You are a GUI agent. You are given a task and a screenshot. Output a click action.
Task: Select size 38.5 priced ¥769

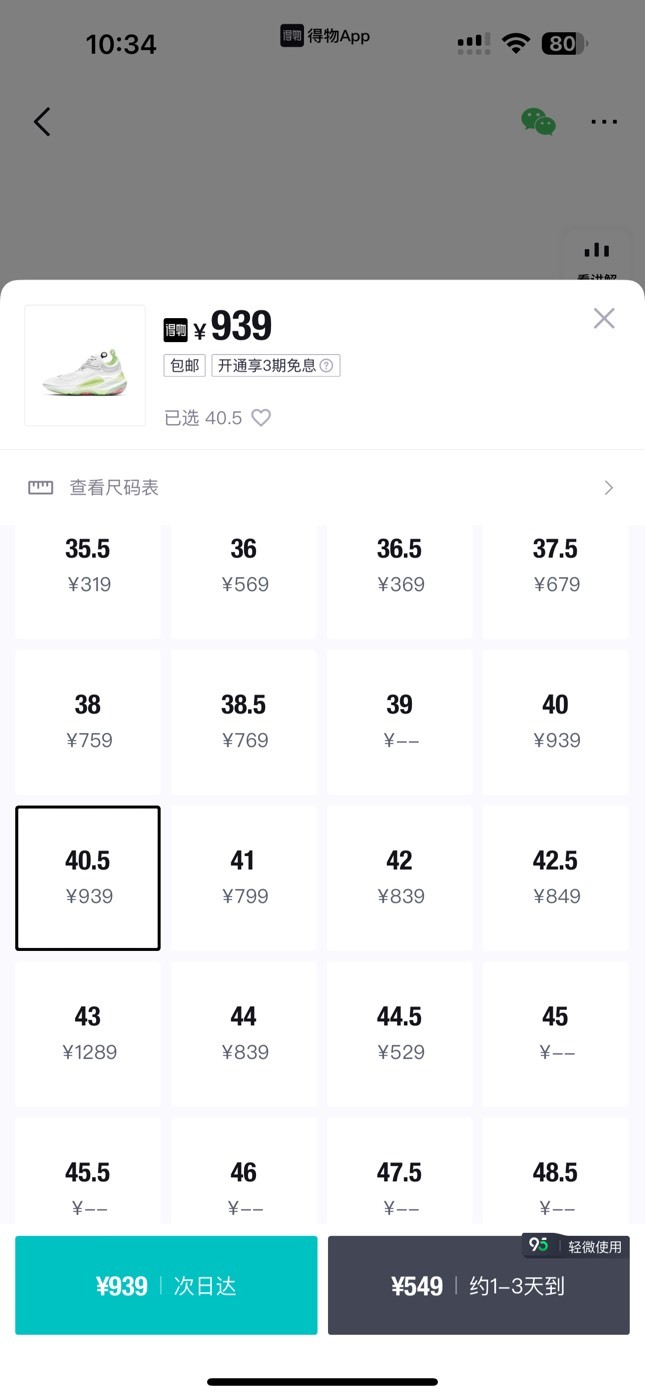[x=244, y=722]
